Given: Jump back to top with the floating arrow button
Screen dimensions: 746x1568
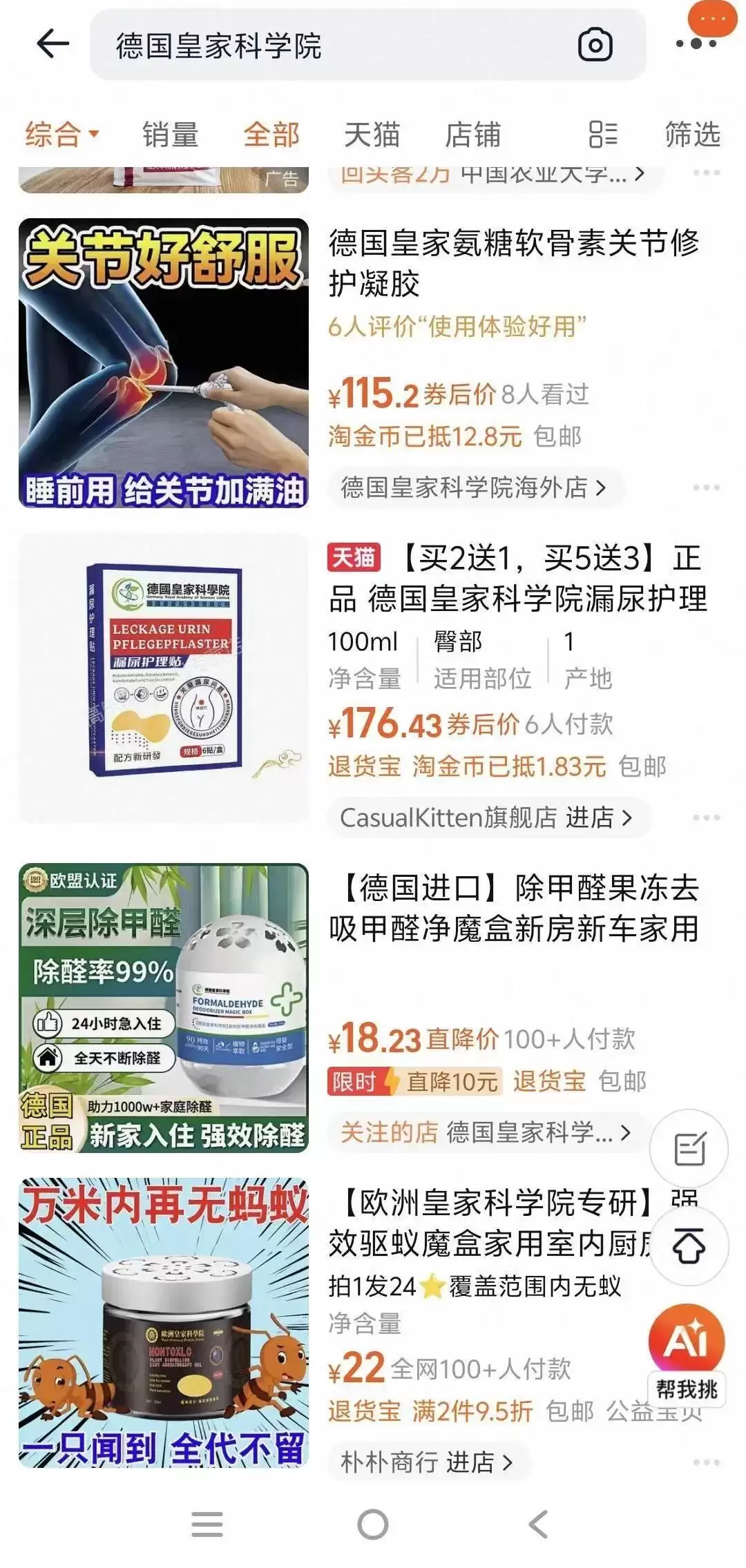Looking at the screenshot, I should click(x=689, y=1246).
